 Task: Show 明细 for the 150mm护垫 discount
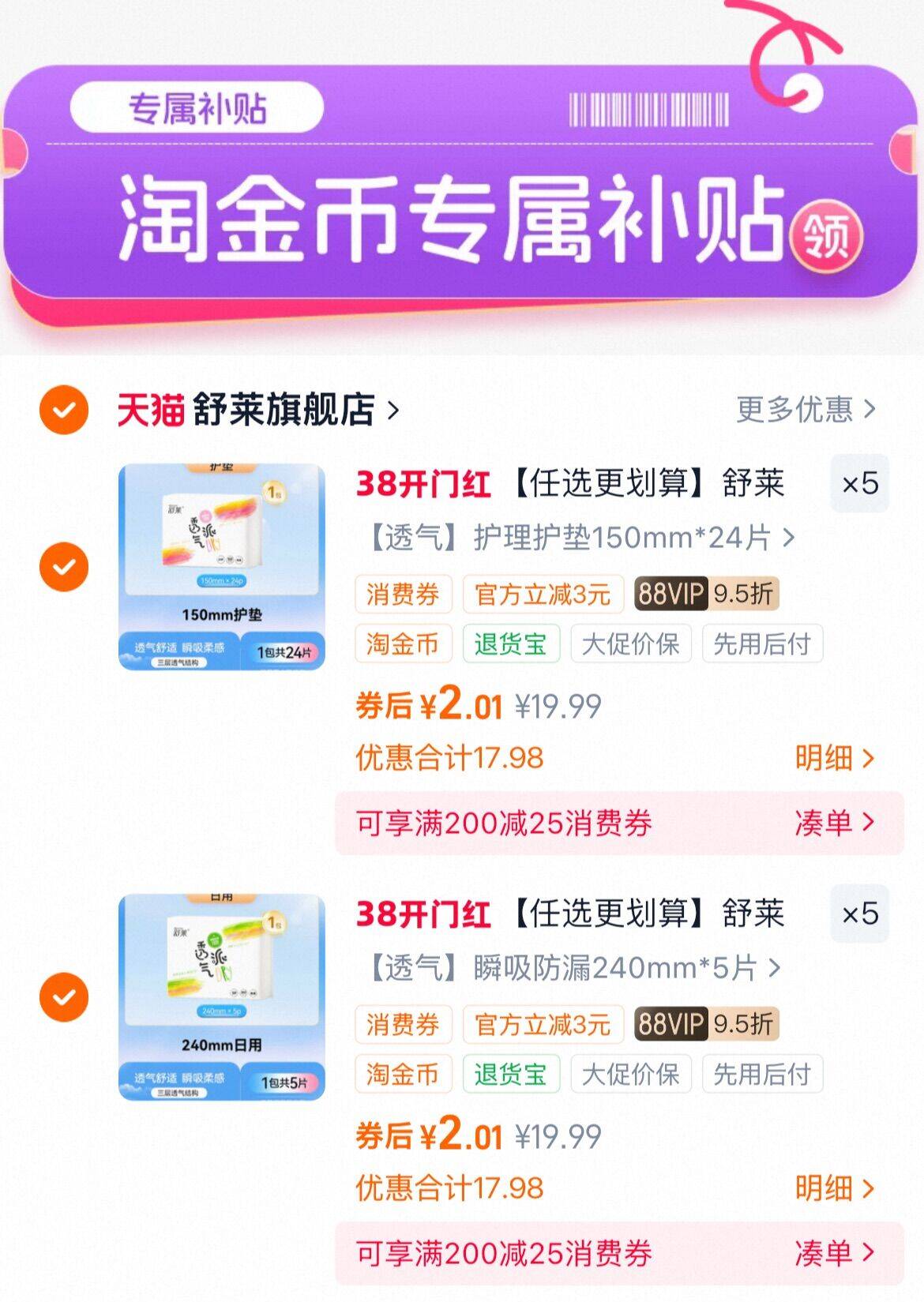coord(834,758)
